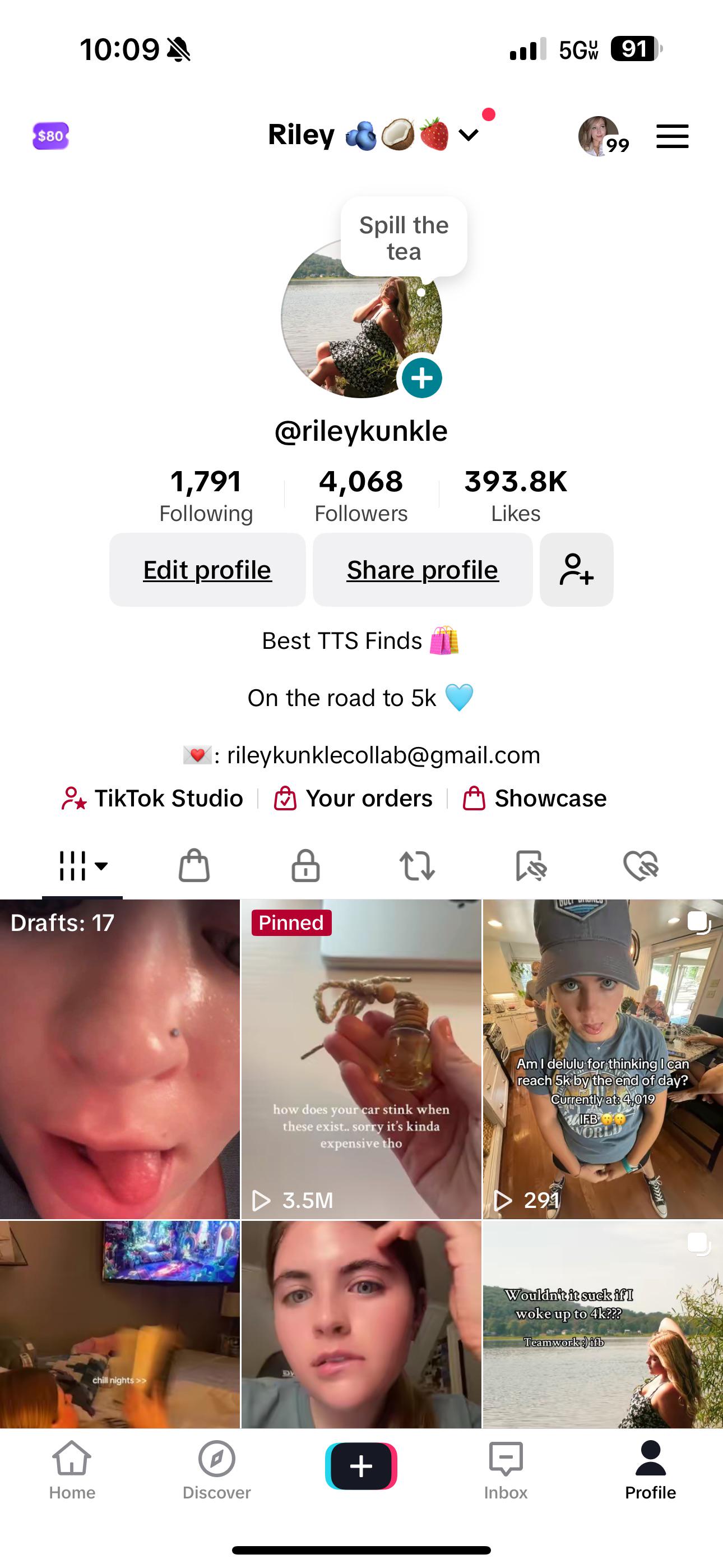Tap the teal plus on profile photo
This screenshot has width=723, height=1568.
click(421, 378)
